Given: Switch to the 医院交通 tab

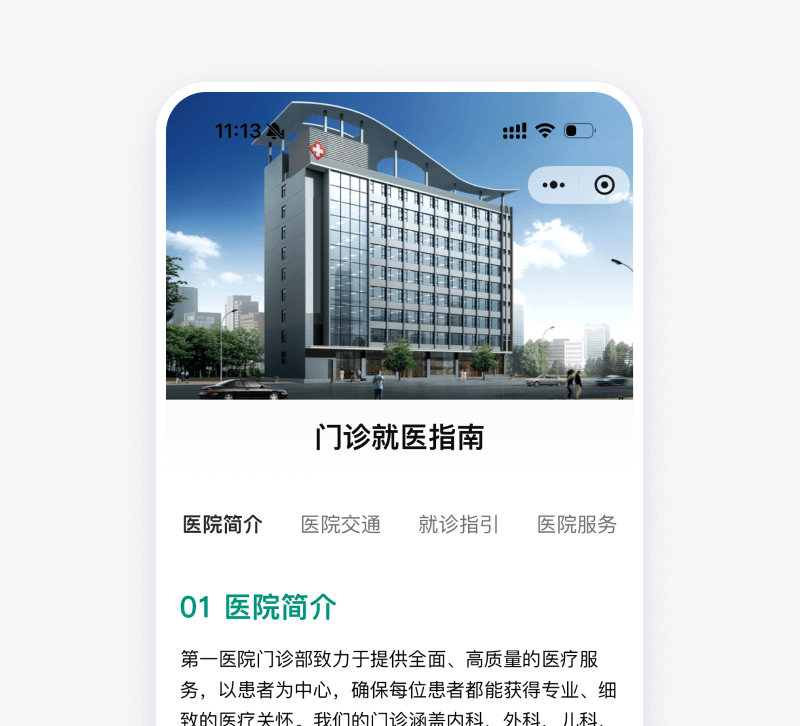Looking at the screenshot, I should coord(341,524).
